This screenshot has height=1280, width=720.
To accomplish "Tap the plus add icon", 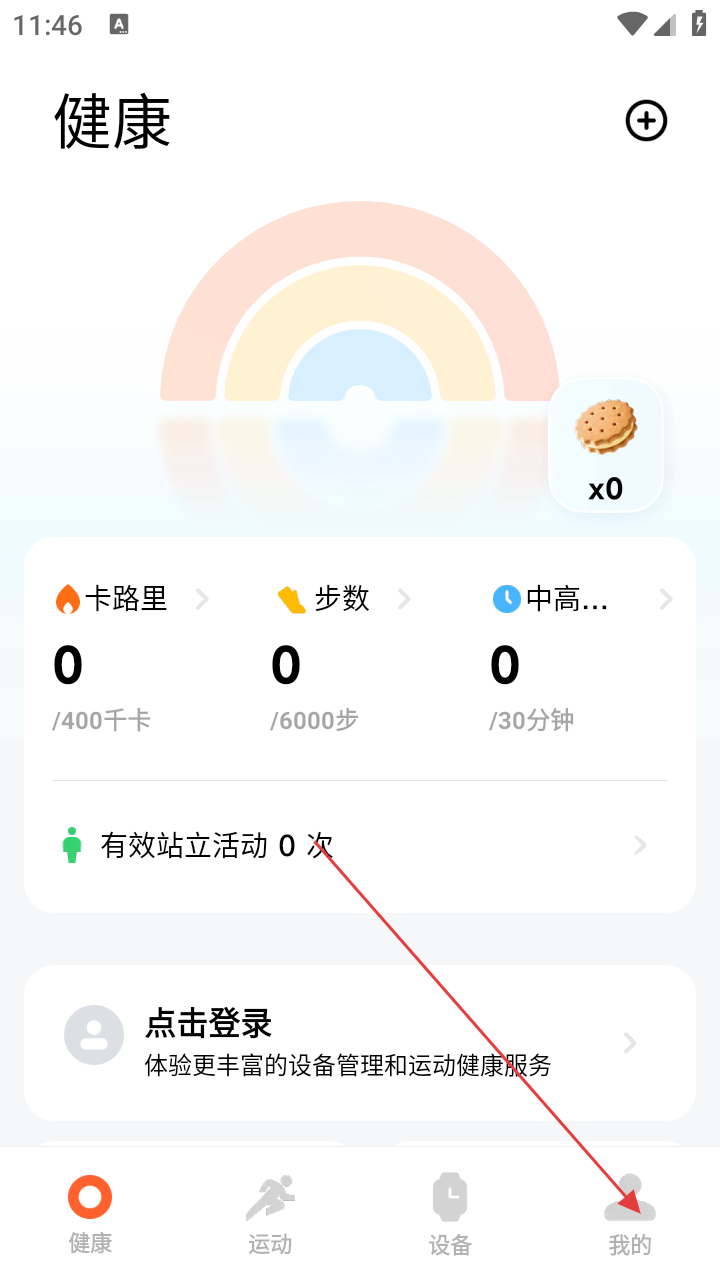I will pos(646,121).
